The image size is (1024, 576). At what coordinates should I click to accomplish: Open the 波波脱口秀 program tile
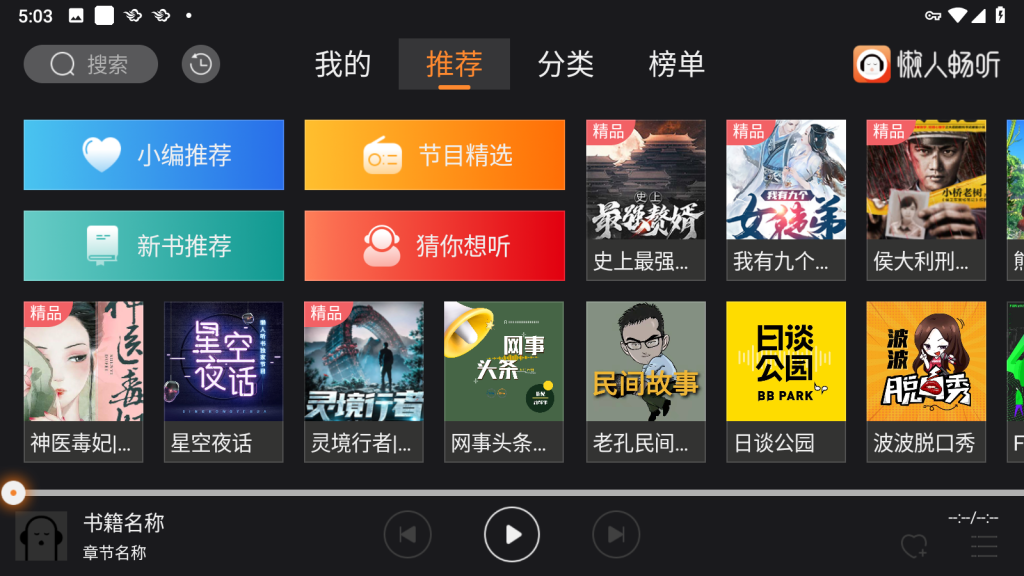[x=926, y=381]
